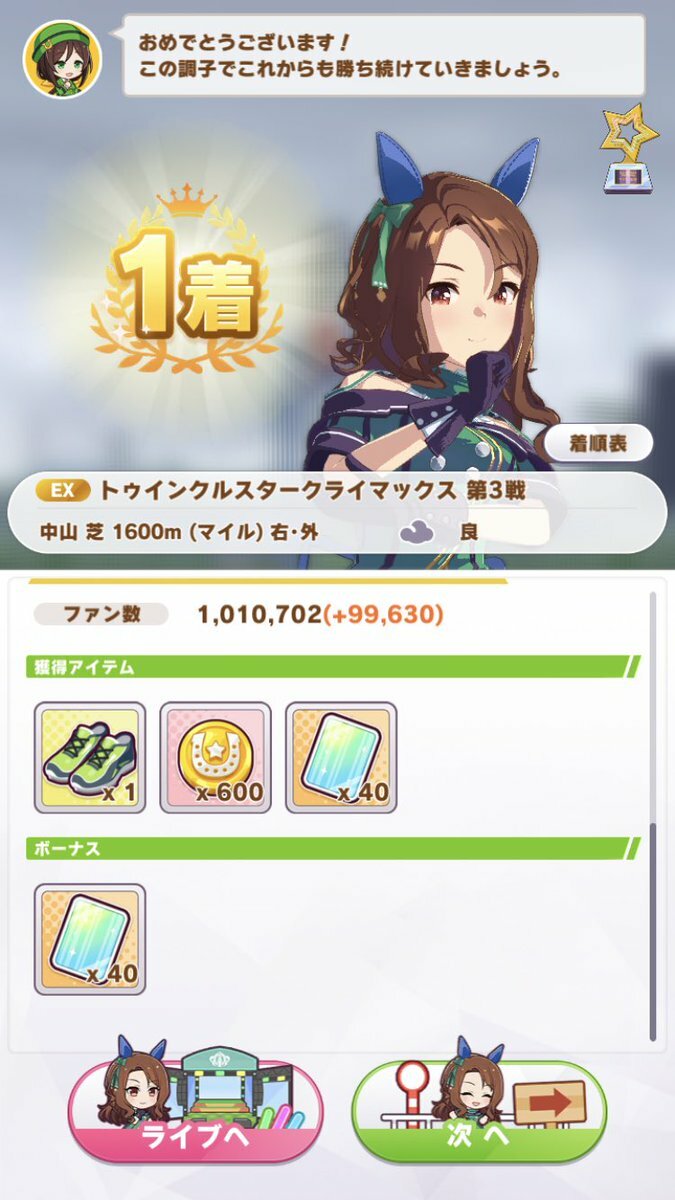The height and width of the screenshot is (1200, 675).
Task: View the gold coin x600 reward
Action: point(216,757)
